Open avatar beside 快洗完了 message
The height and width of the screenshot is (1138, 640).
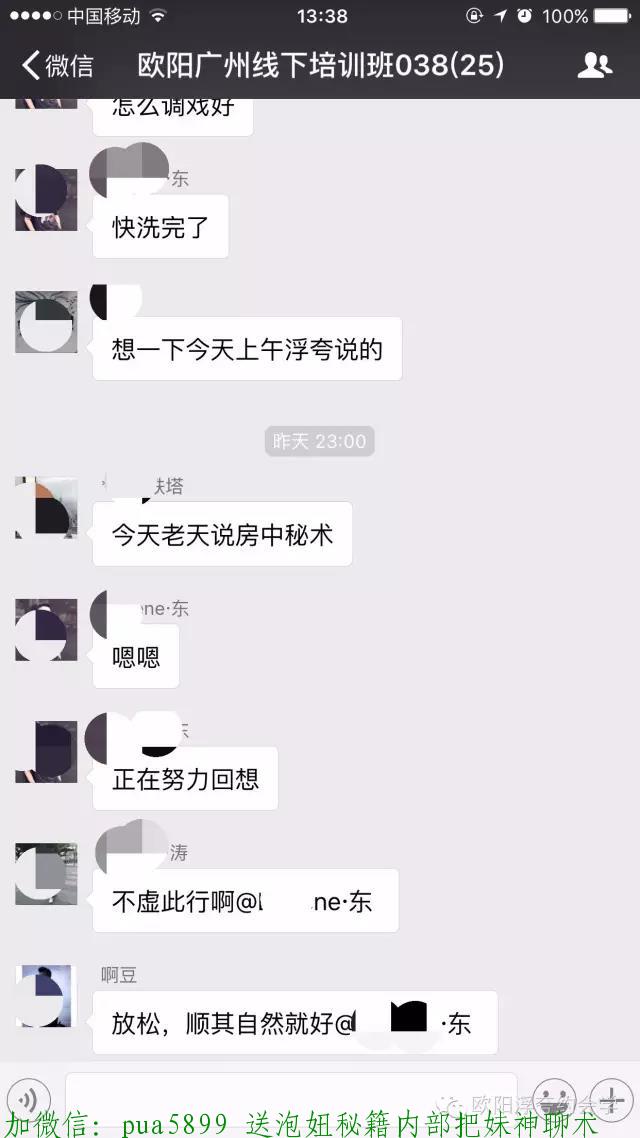tap(46, 200)
